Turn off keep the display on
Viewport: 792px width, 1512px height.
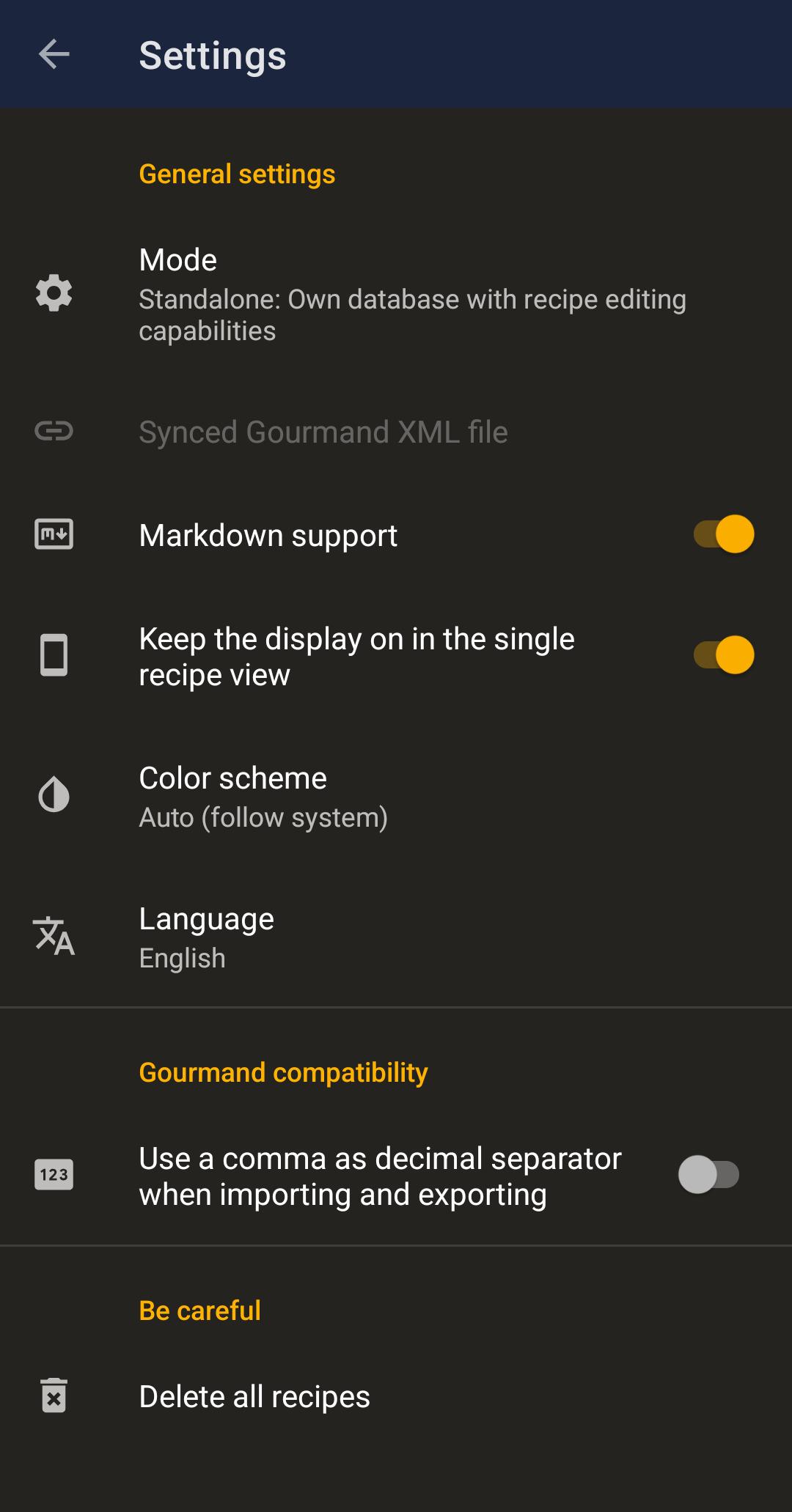pyautogui.click(x=724, y=655)
